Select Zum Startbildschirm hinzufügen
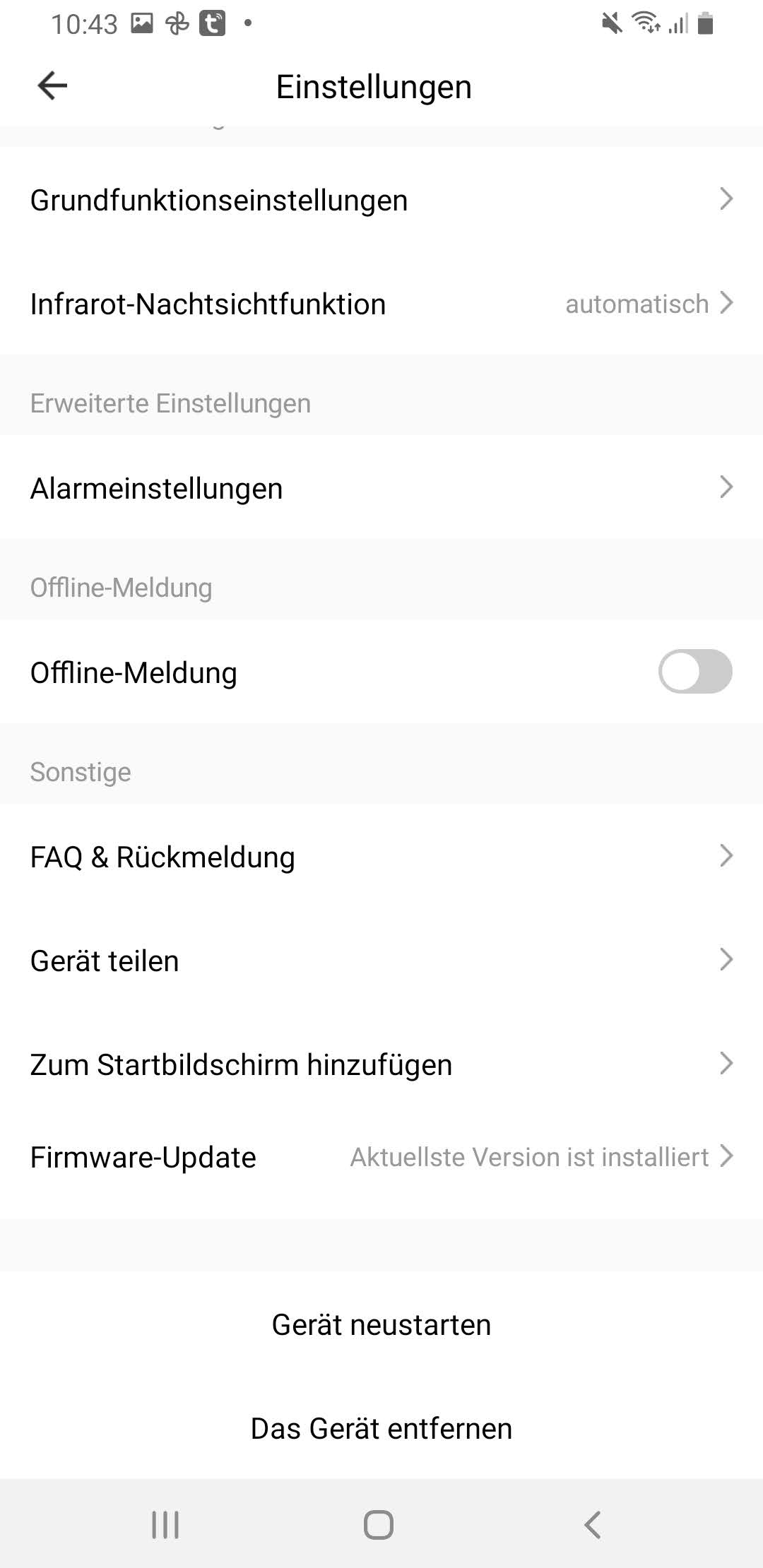Image resolution: width=763 pixels, height=1568 pixels. [381, 1064]
